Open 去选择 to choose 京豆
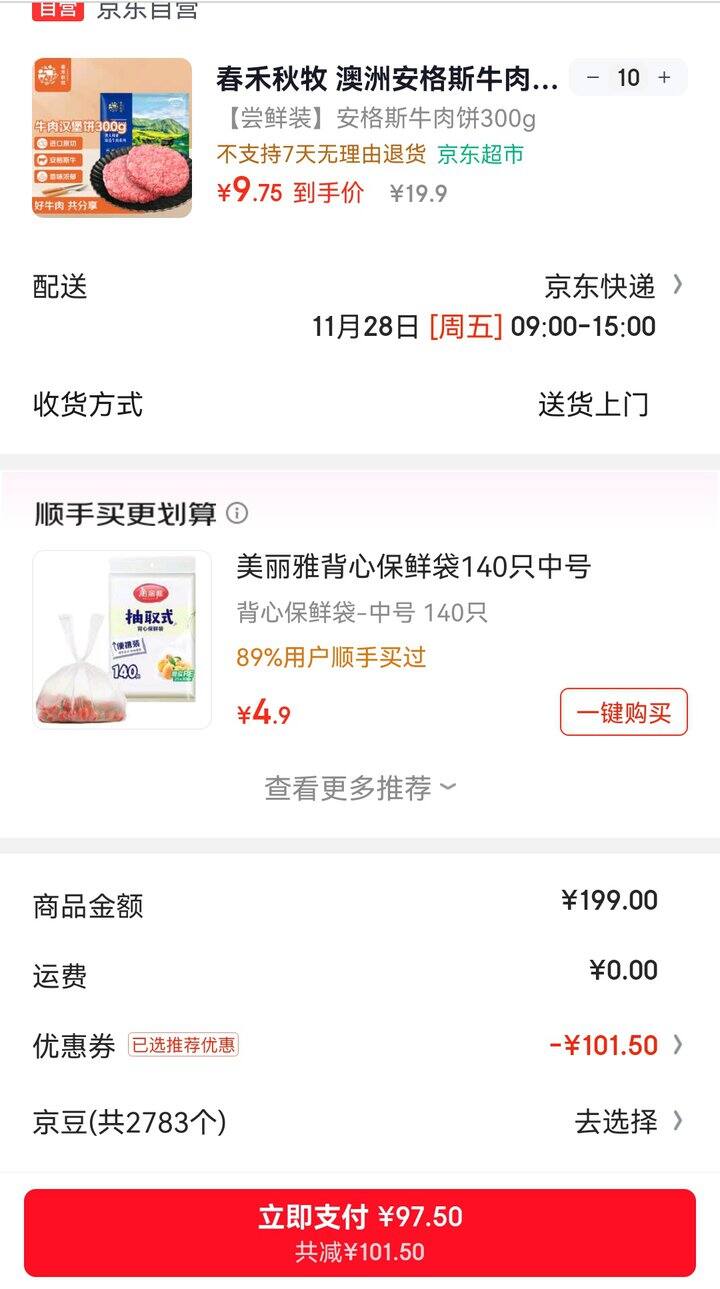 [x=617, y=1124]
